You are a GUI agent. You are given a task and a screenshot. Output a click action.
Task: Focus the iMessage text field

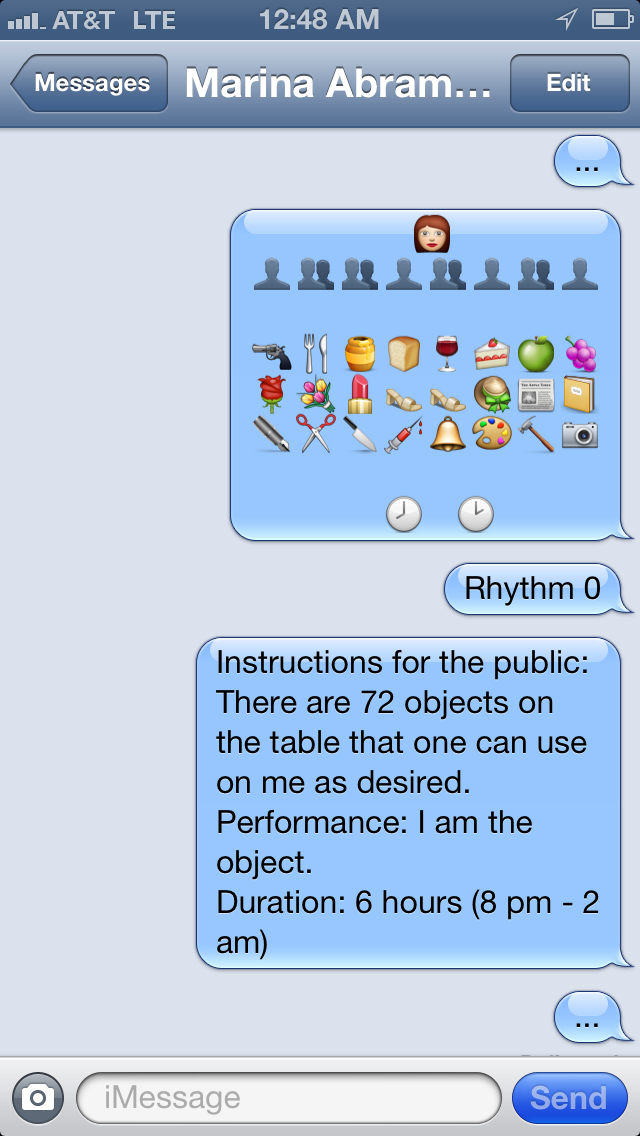click(288, 1098)
